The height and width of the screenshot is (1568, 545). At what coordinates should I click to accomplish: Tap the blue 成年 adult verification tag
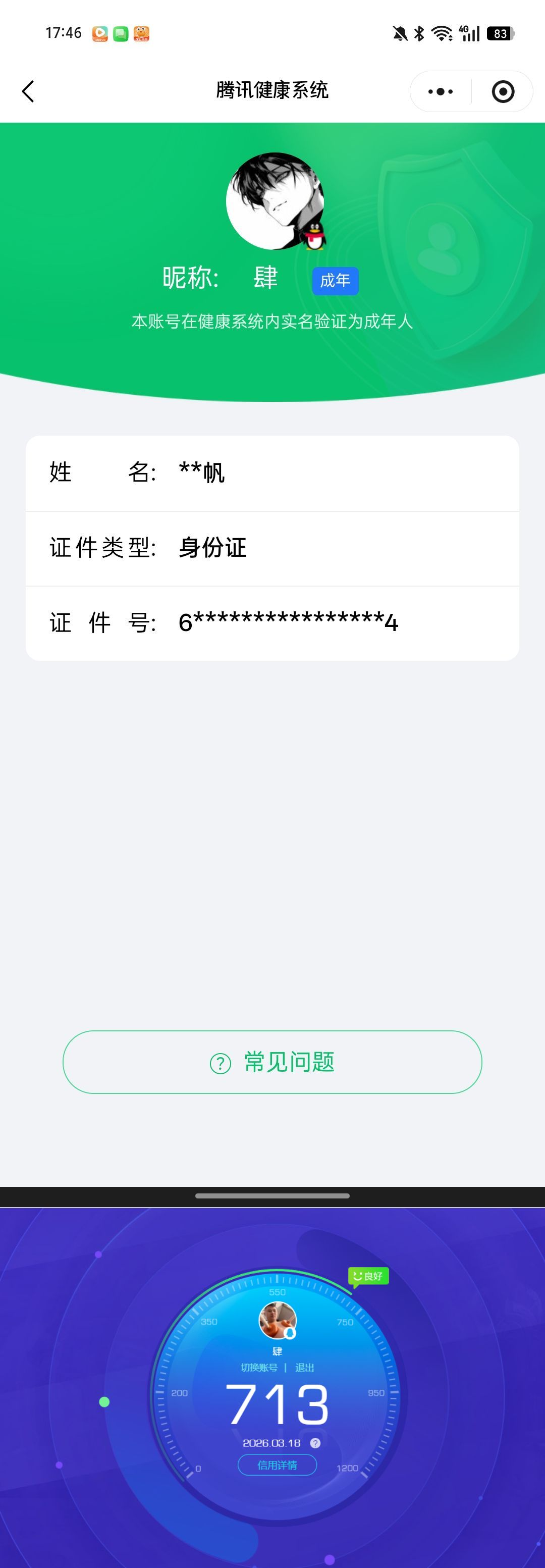334,281
